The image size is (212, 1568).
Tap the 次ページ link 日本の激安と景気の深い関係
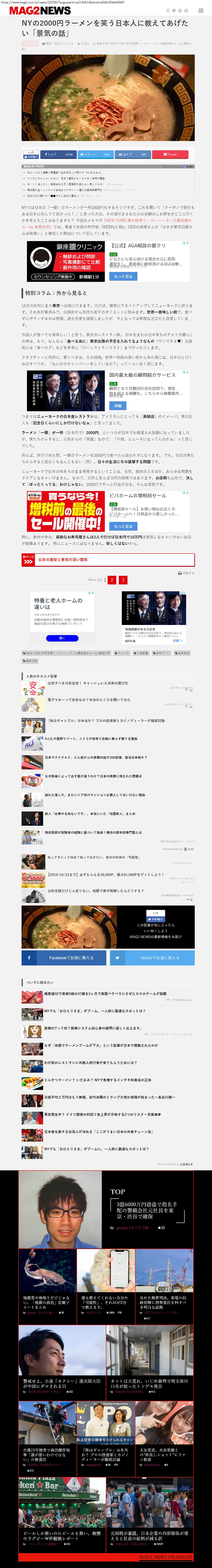pos(108,559)
